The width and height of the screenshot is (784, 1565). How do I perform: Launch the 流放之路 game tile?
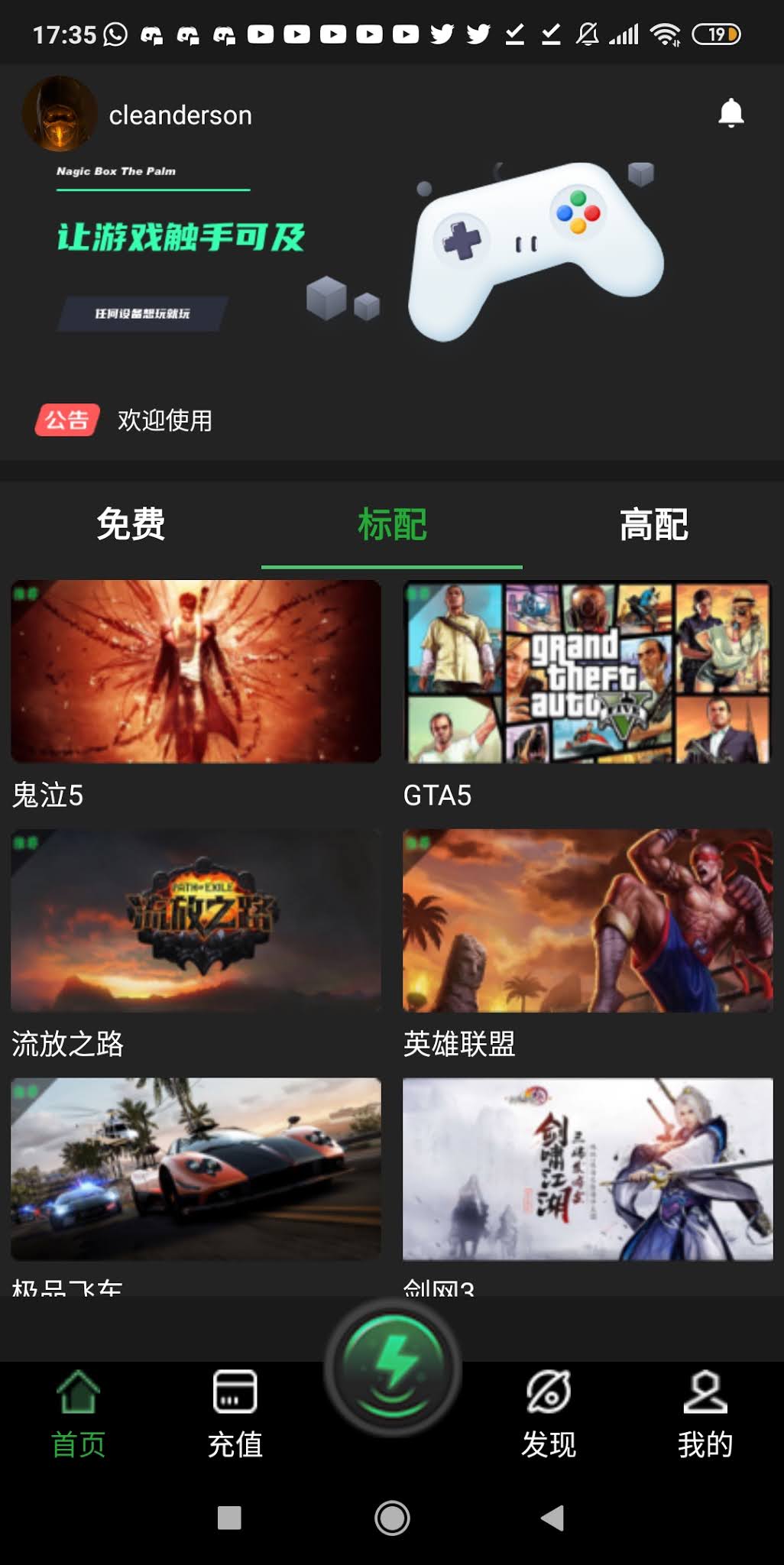196,920
